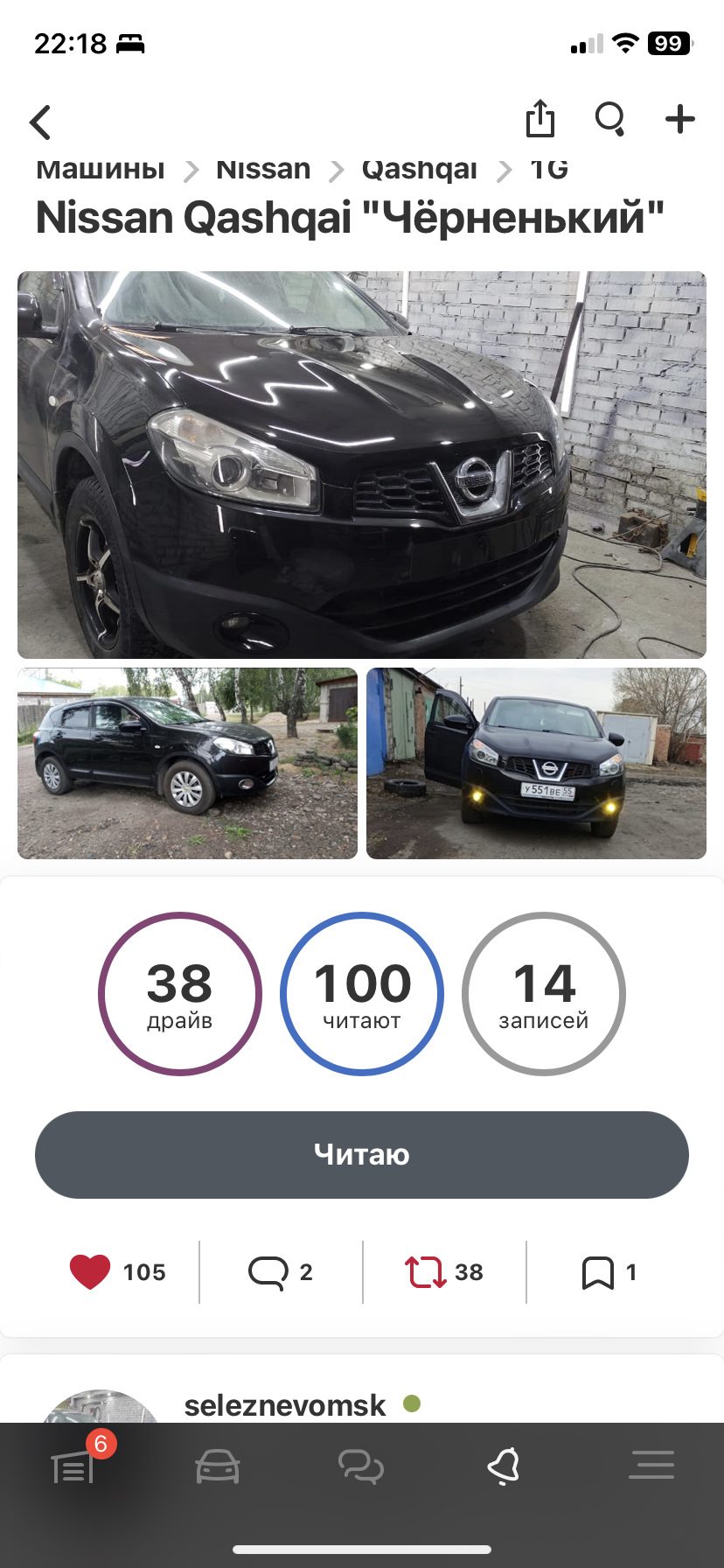Viewport: 724px width, 1568px height.
Task: Follow the Qashqai breadcrumb link
Action: (x=420, y=169)
